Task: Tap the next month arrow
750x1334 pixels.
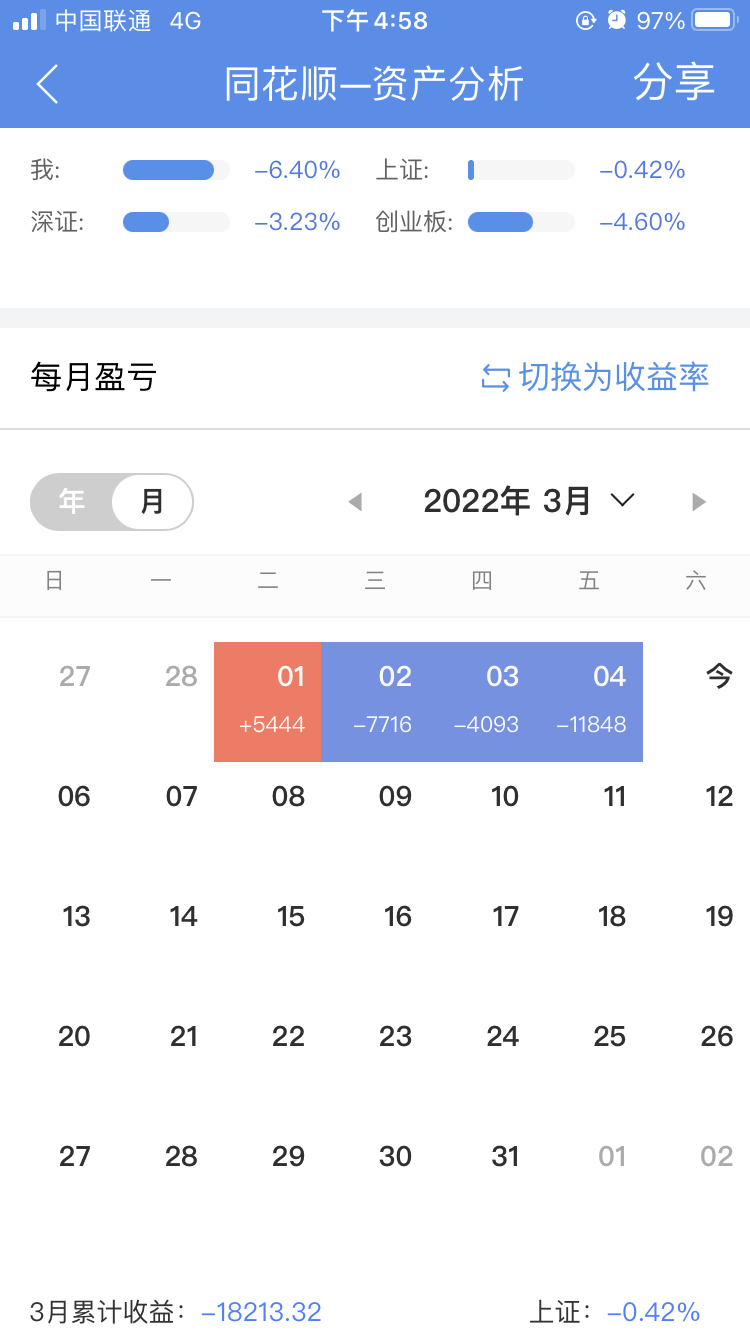Action: point(697,501)
